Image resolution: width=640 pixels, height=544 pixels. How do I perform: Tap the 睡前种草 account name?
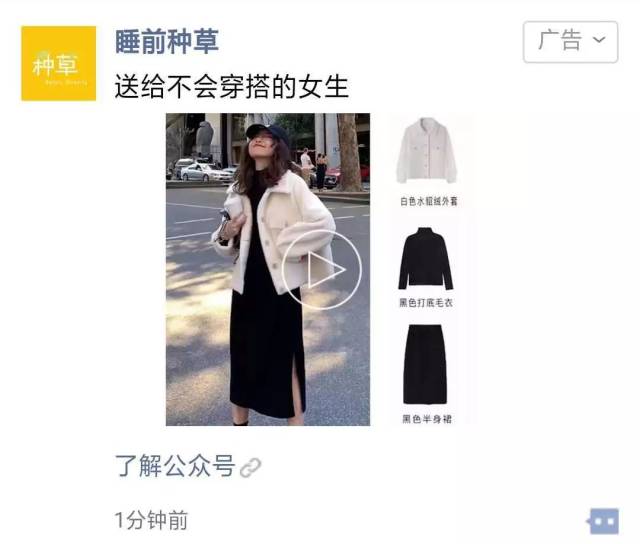point(167,41)
